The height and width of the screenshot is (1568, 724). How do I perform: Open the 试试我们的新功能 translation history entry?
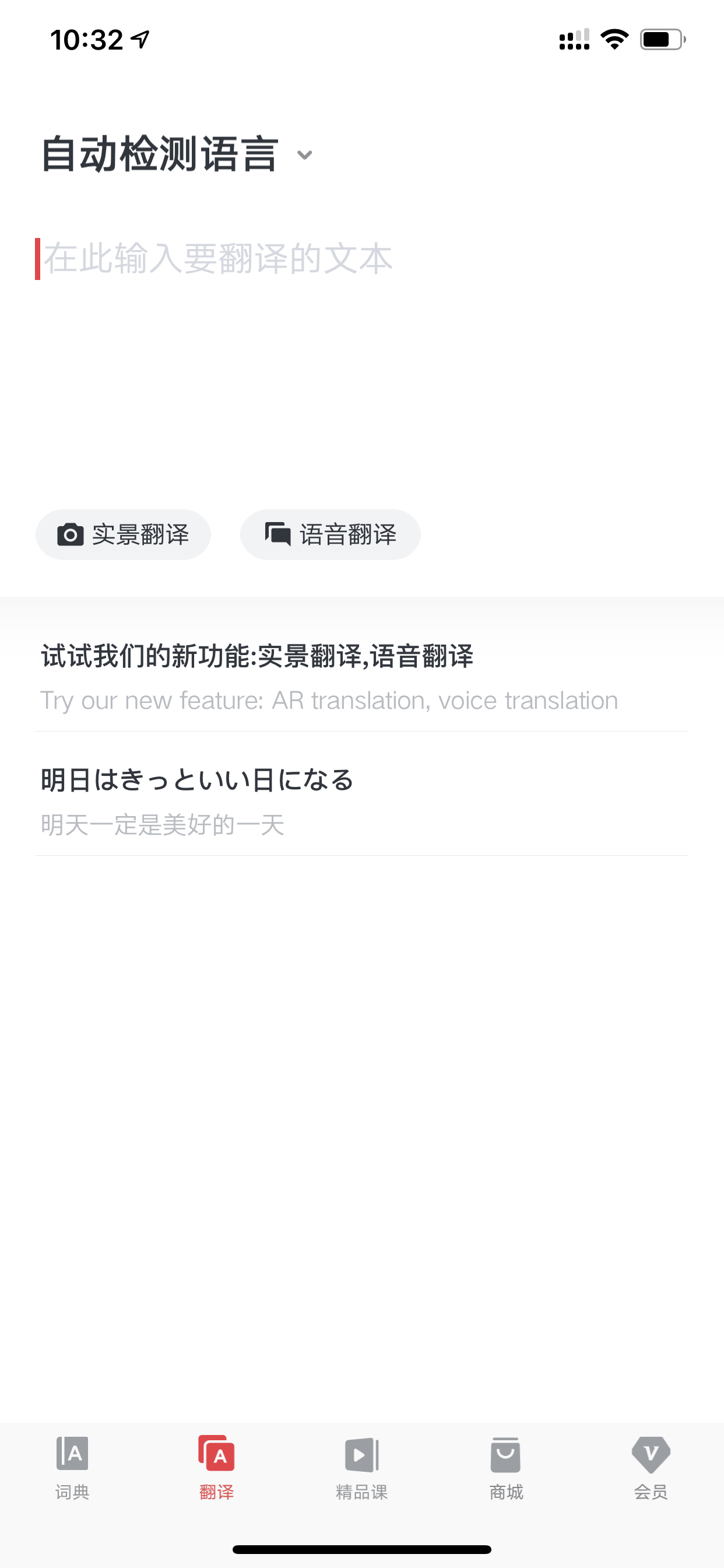[362, 676]
